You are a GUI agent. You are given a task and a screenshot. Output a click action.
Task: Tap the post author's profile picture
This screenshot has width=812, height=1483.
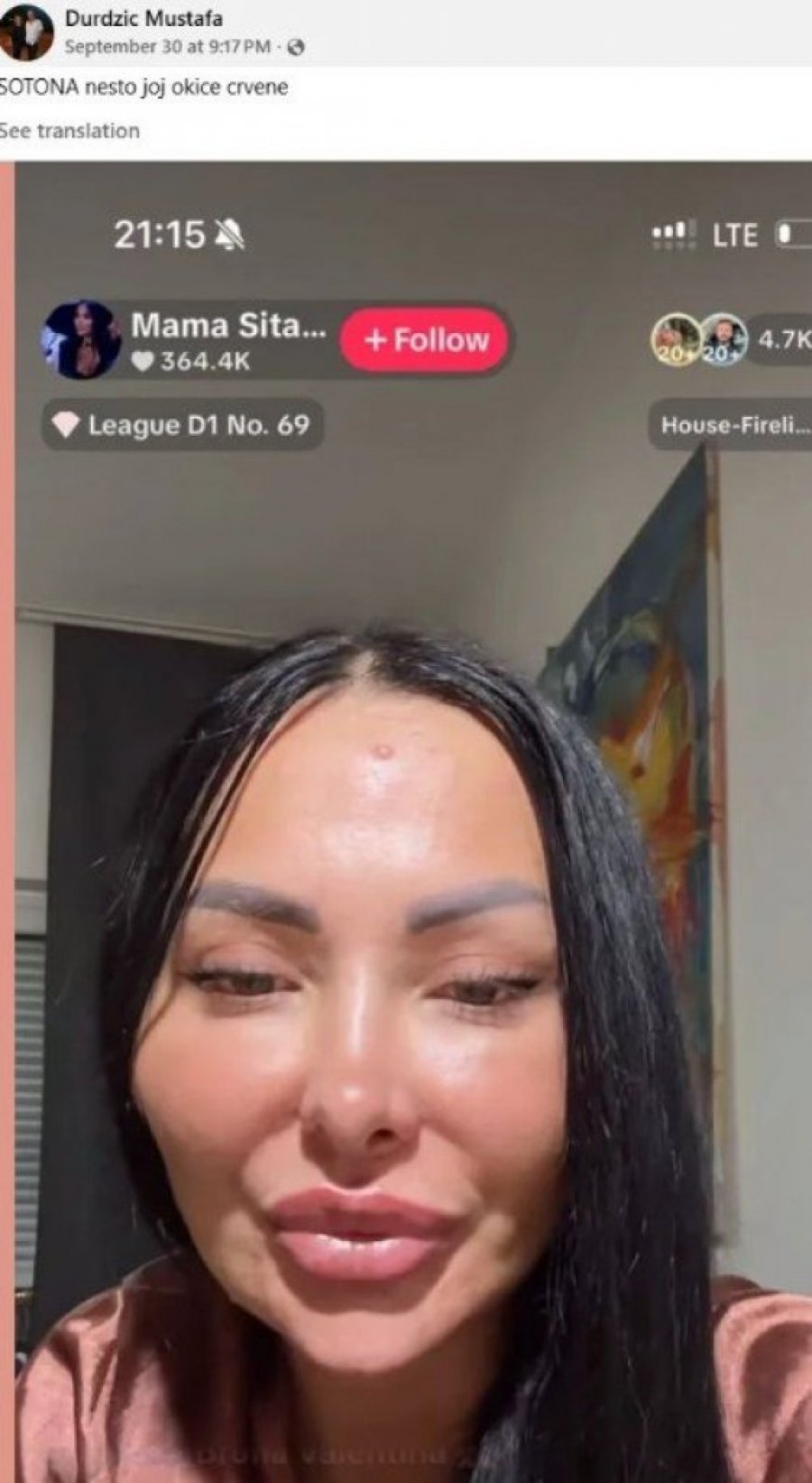[x=25, y=32]
